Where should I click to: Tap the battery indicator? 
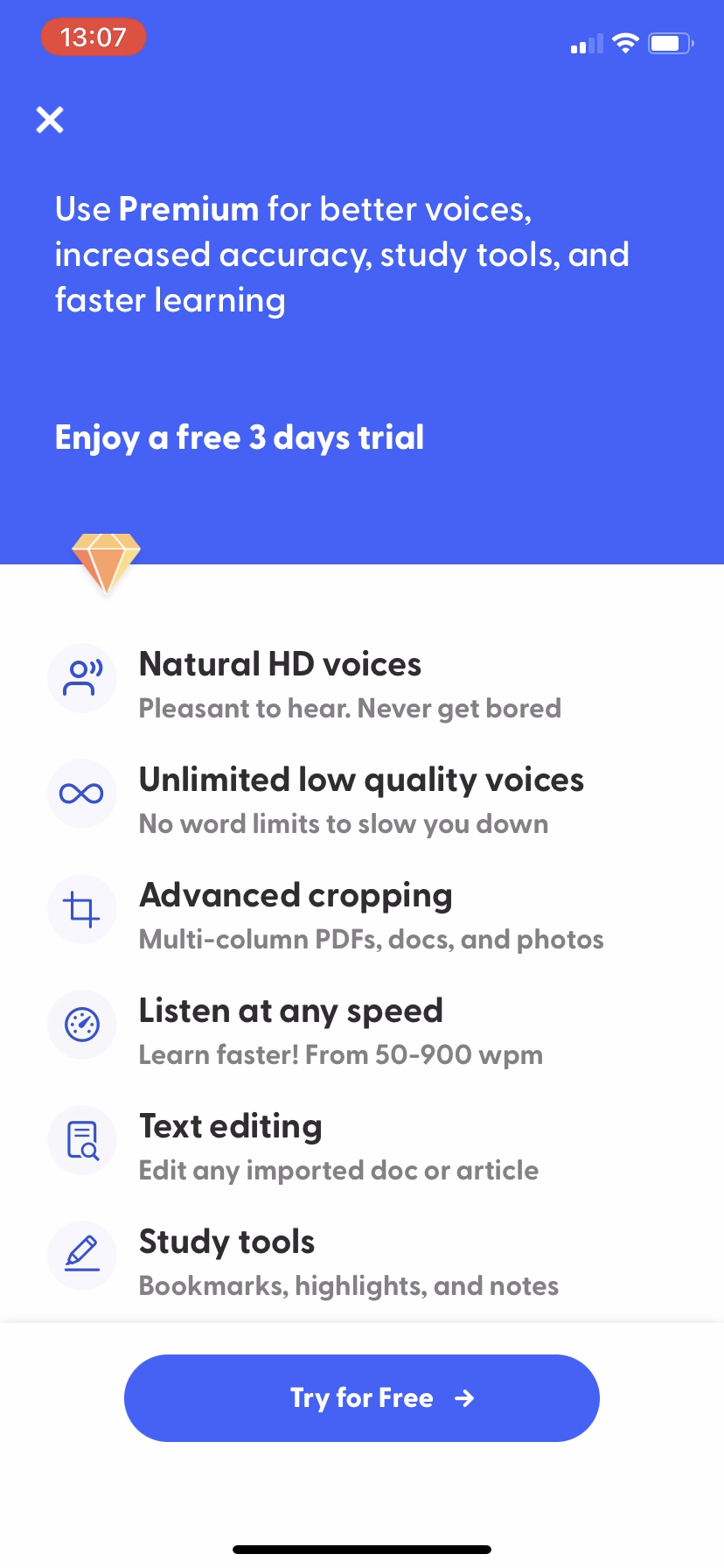click(x=670, y=42)
